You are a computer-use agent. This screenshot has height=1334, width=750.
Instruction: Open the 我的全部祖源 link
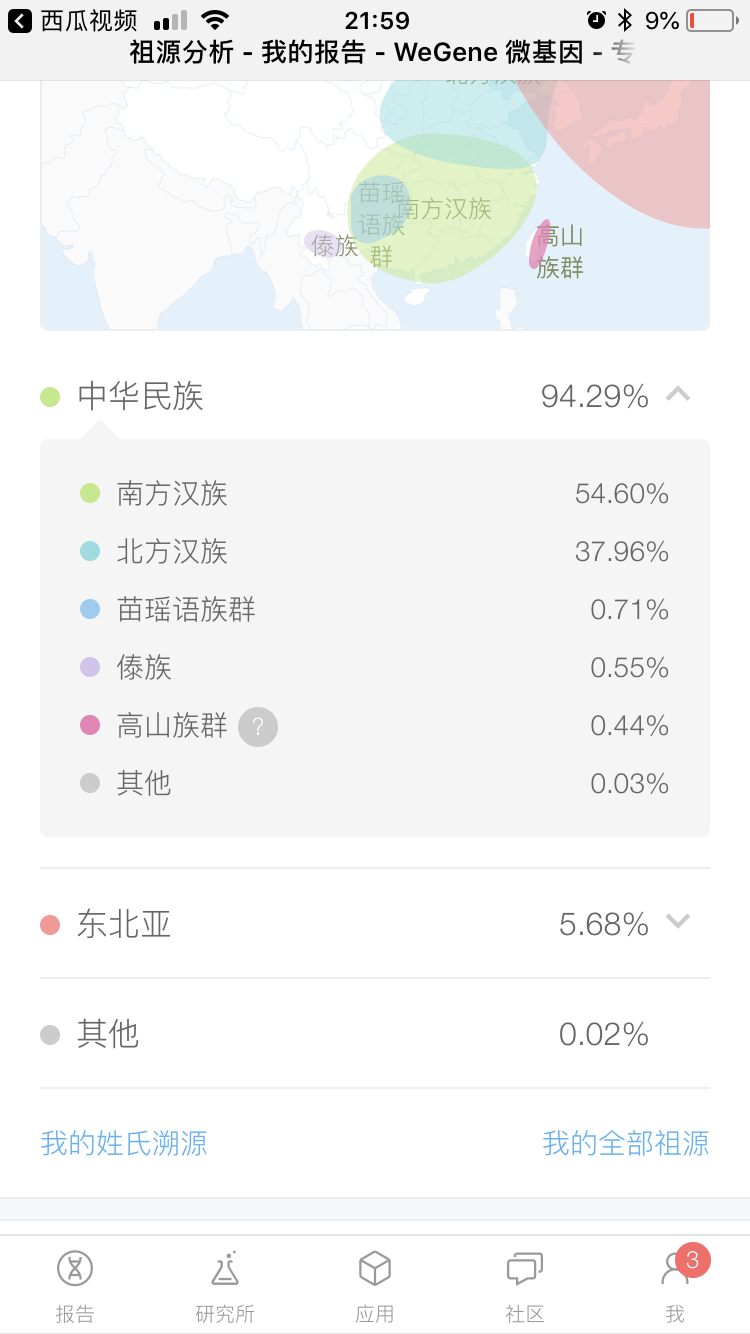[626, 1142]
